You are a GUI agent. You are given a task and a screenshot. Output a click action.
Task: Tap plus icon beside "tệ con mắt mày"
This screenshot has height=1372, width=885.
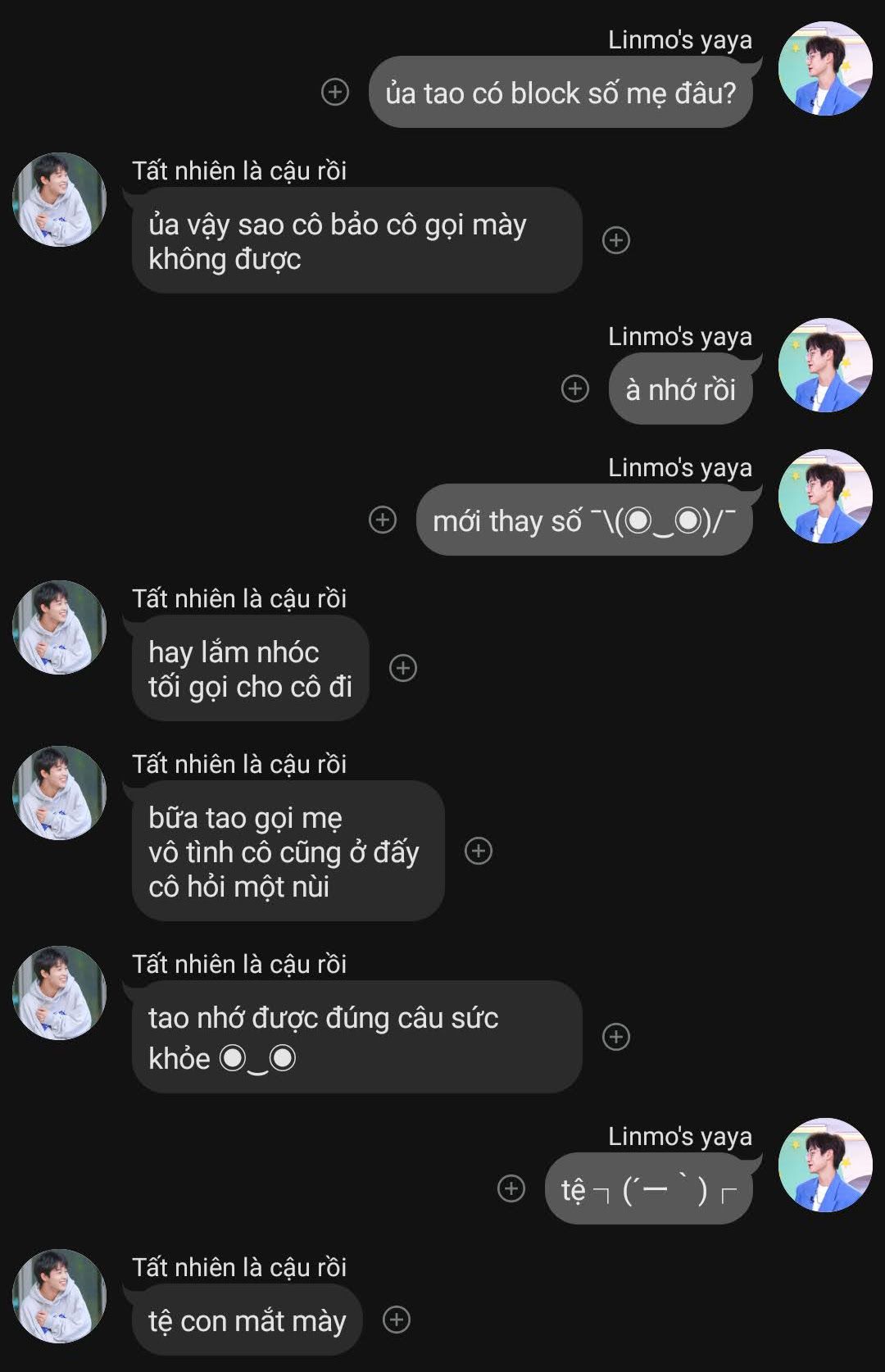(x=397, y=1320)
